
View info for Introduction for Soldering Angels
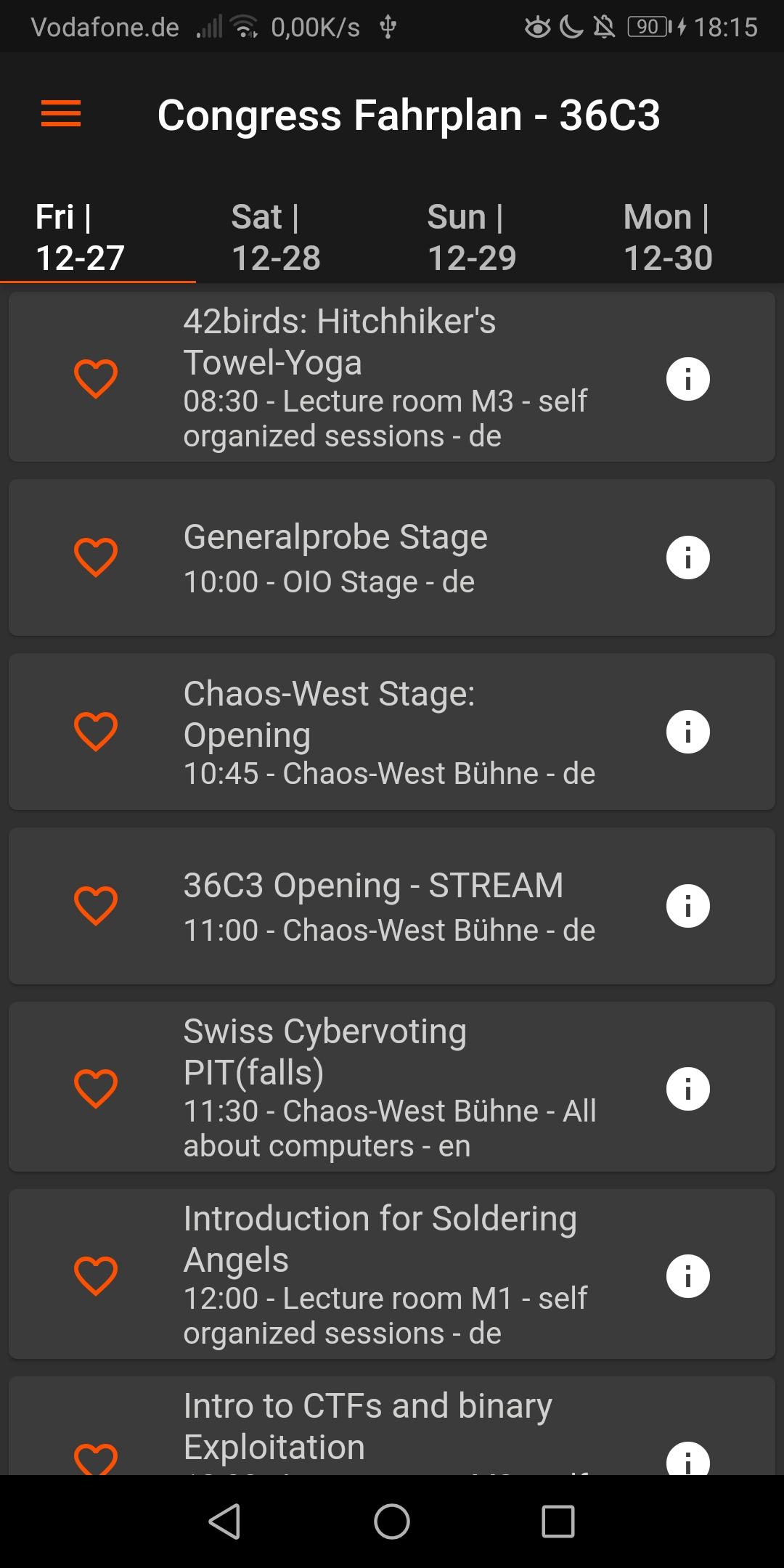pyautogui.click(x=687, y=1275)
